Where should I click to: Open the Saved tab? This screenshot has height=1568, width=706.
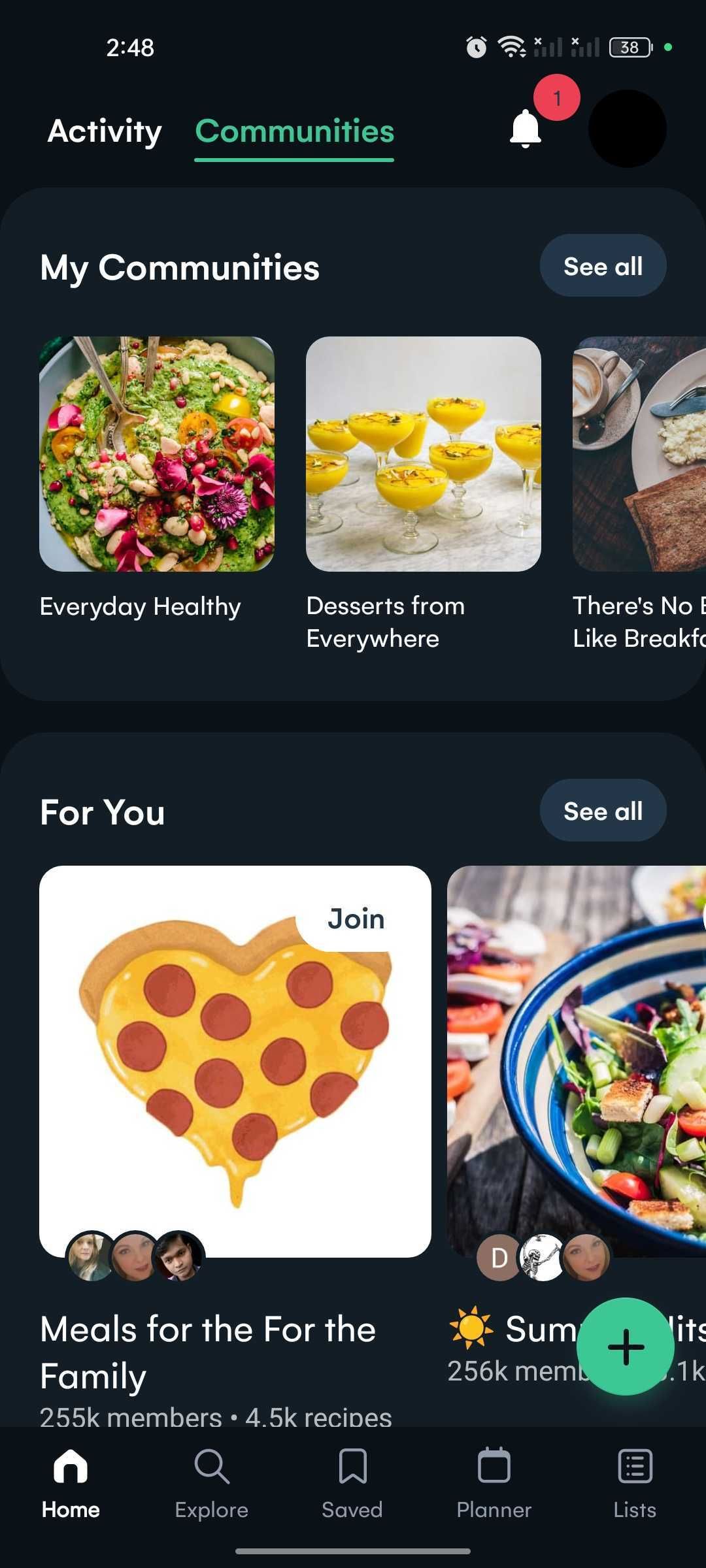click(x=352, y=1482)
